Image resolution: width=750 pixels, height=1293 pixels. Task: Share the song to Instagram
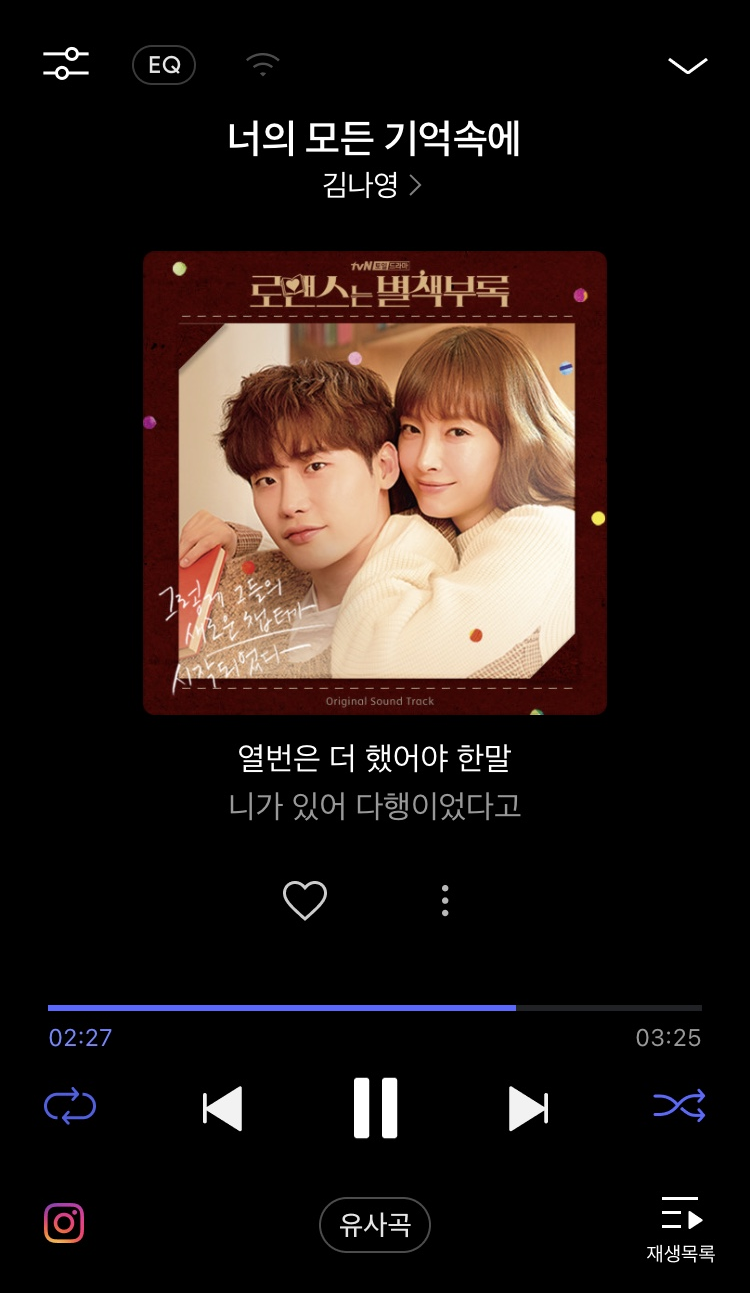tap(64, 1223)
